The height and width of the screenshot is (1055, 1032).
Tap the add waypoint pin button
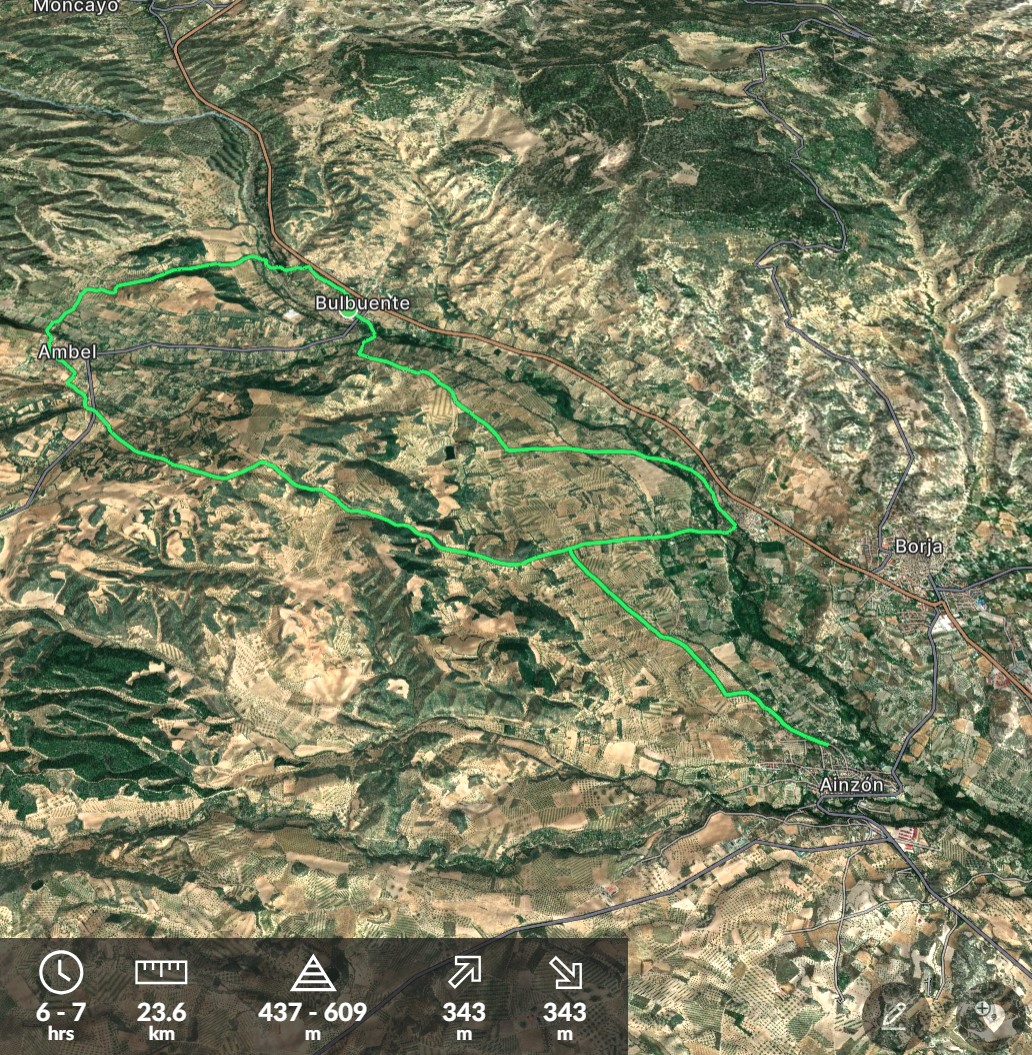[990, 1015]
